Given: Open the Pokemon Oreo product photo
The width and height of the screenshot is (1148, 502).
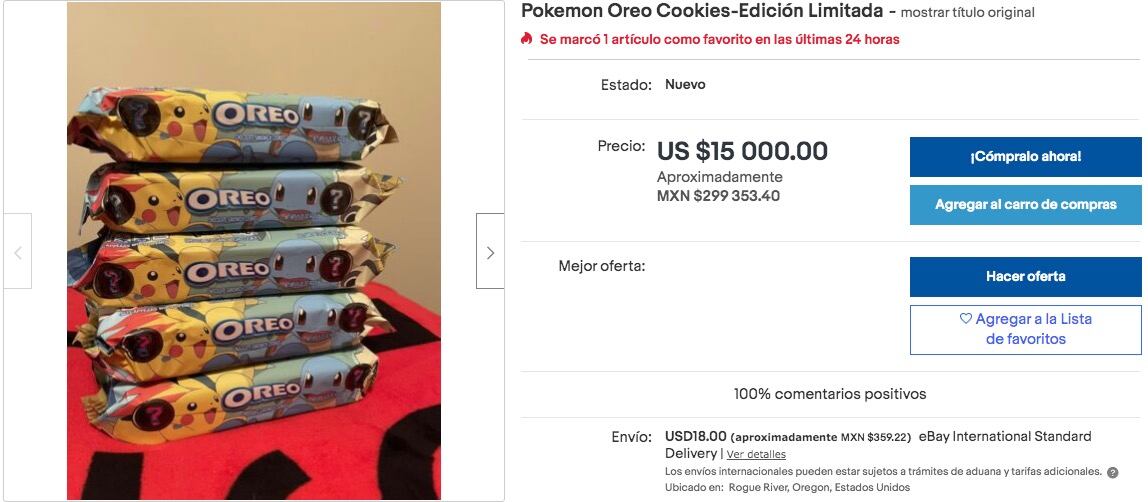Looking at the screenshot, I should point(254,250).
